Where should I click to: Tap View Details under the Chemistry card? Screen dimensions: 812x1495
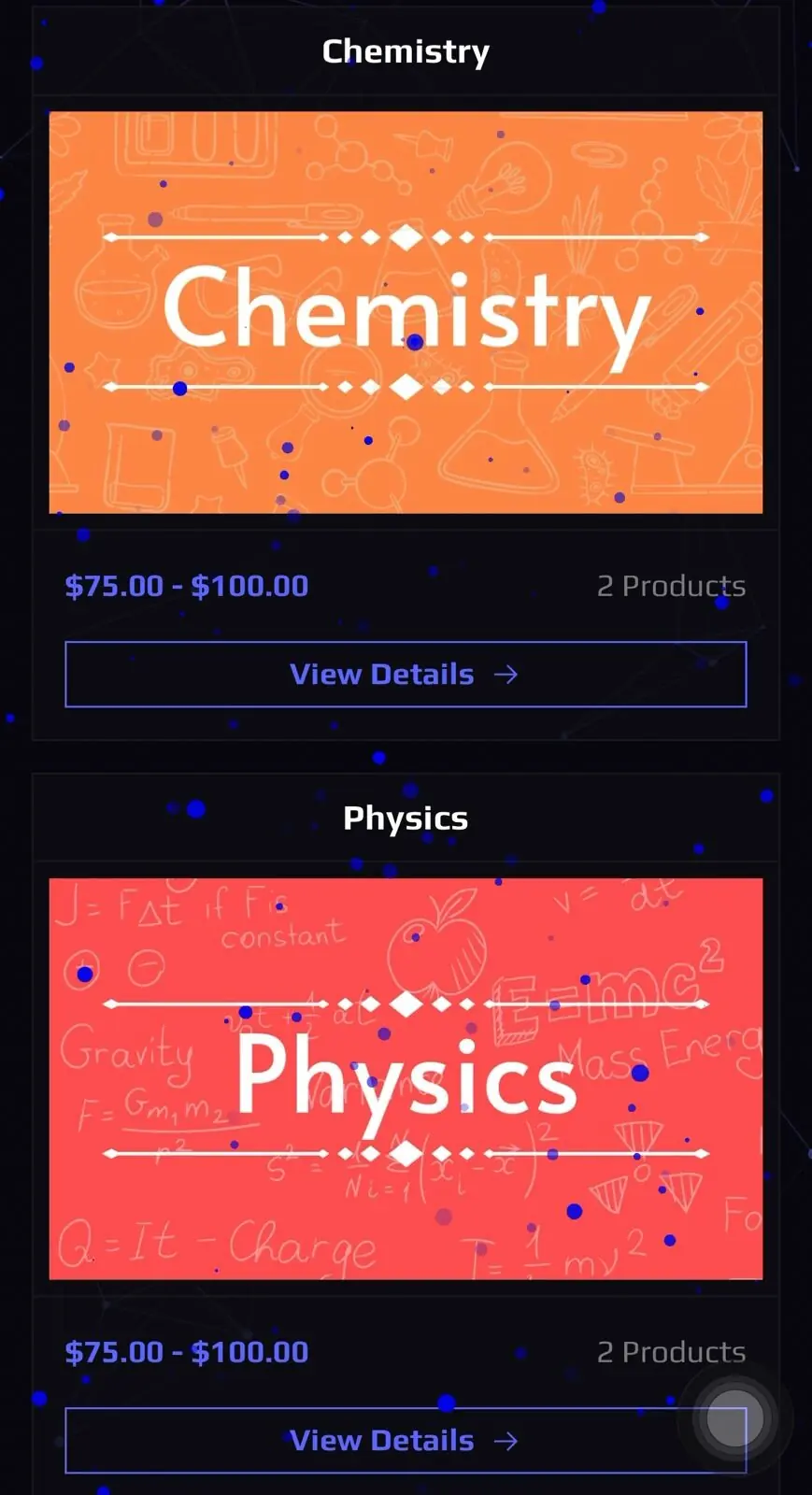click(x=406, y=674)
